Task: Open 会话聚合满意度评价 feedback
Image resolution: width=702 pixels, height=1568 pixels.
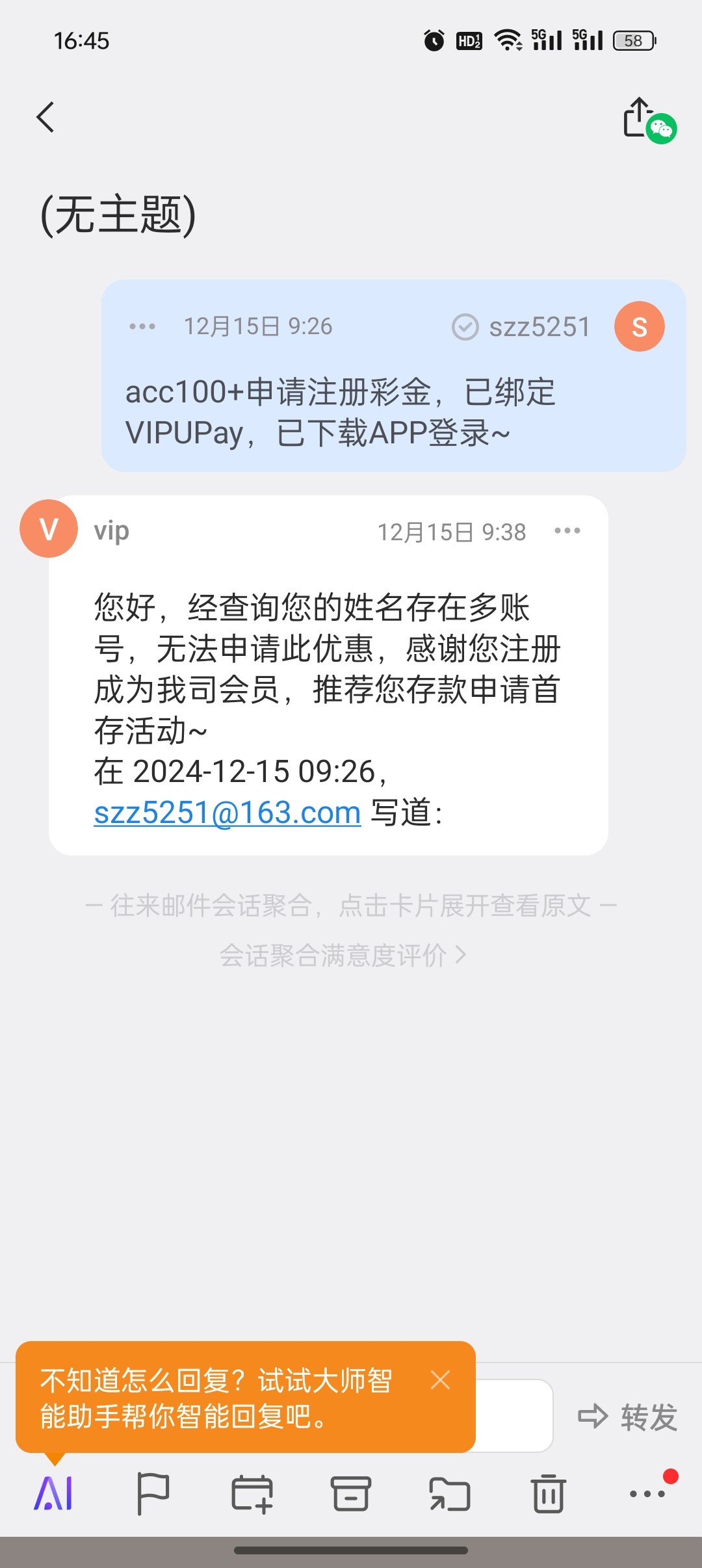Action: [x=343, y=955]
